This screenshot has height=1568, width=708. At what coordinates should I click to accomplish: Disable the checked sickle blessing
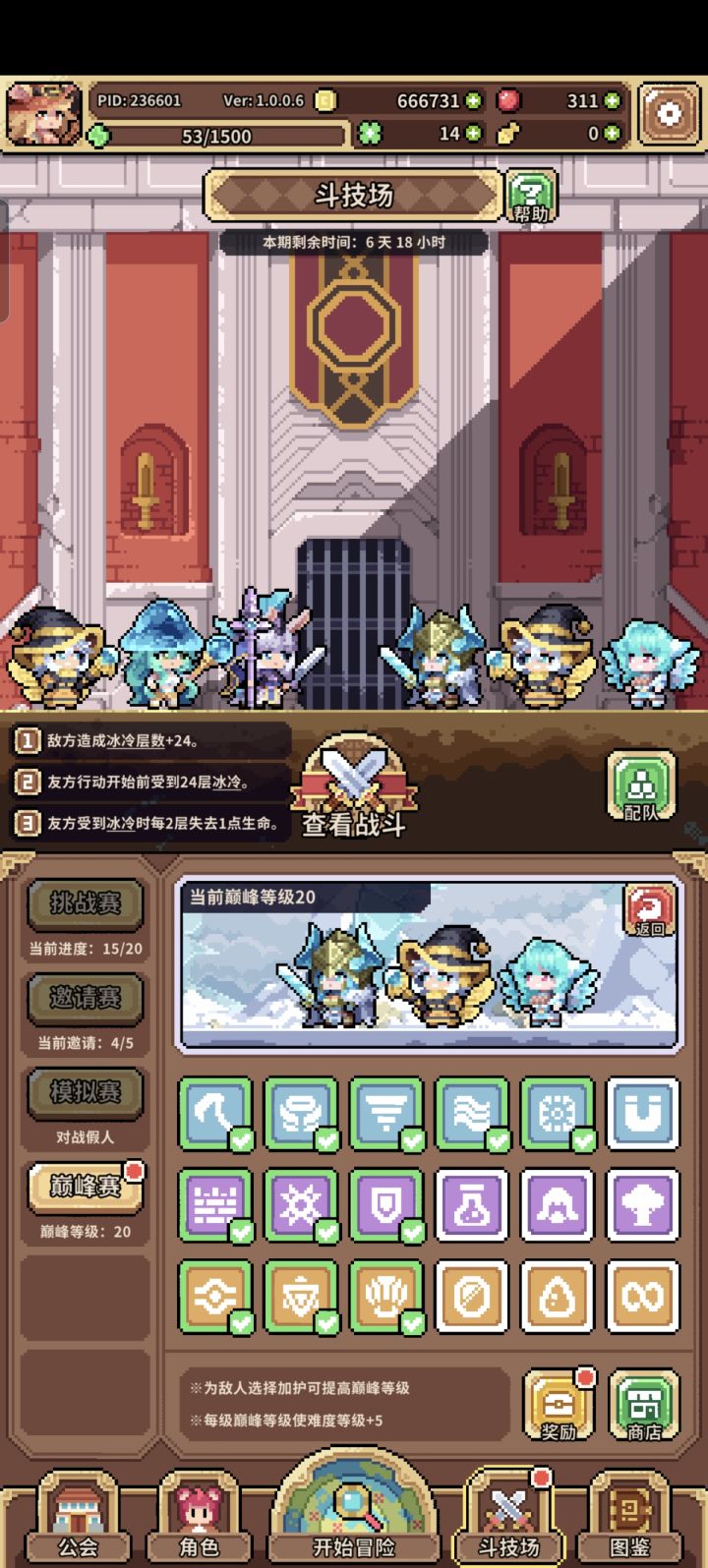click(x=215, y=1114)
